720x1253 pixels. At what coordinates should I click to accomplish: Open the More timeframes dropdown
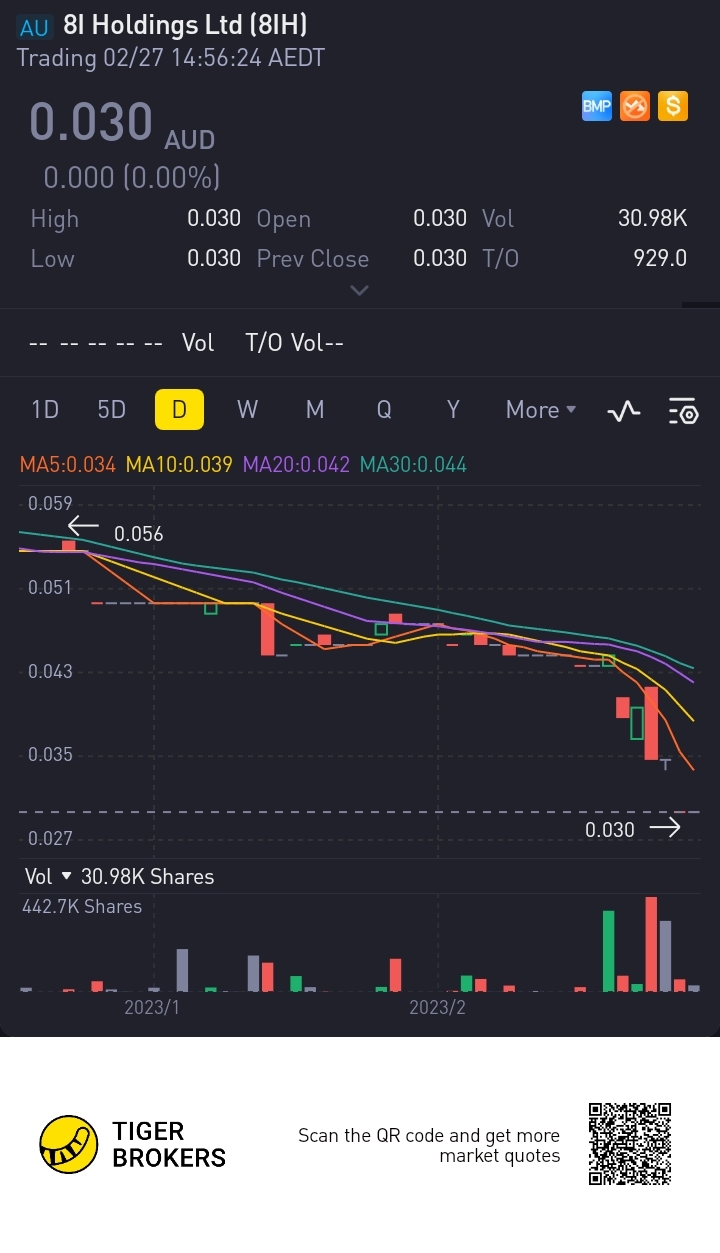click(x=541, y=409)
